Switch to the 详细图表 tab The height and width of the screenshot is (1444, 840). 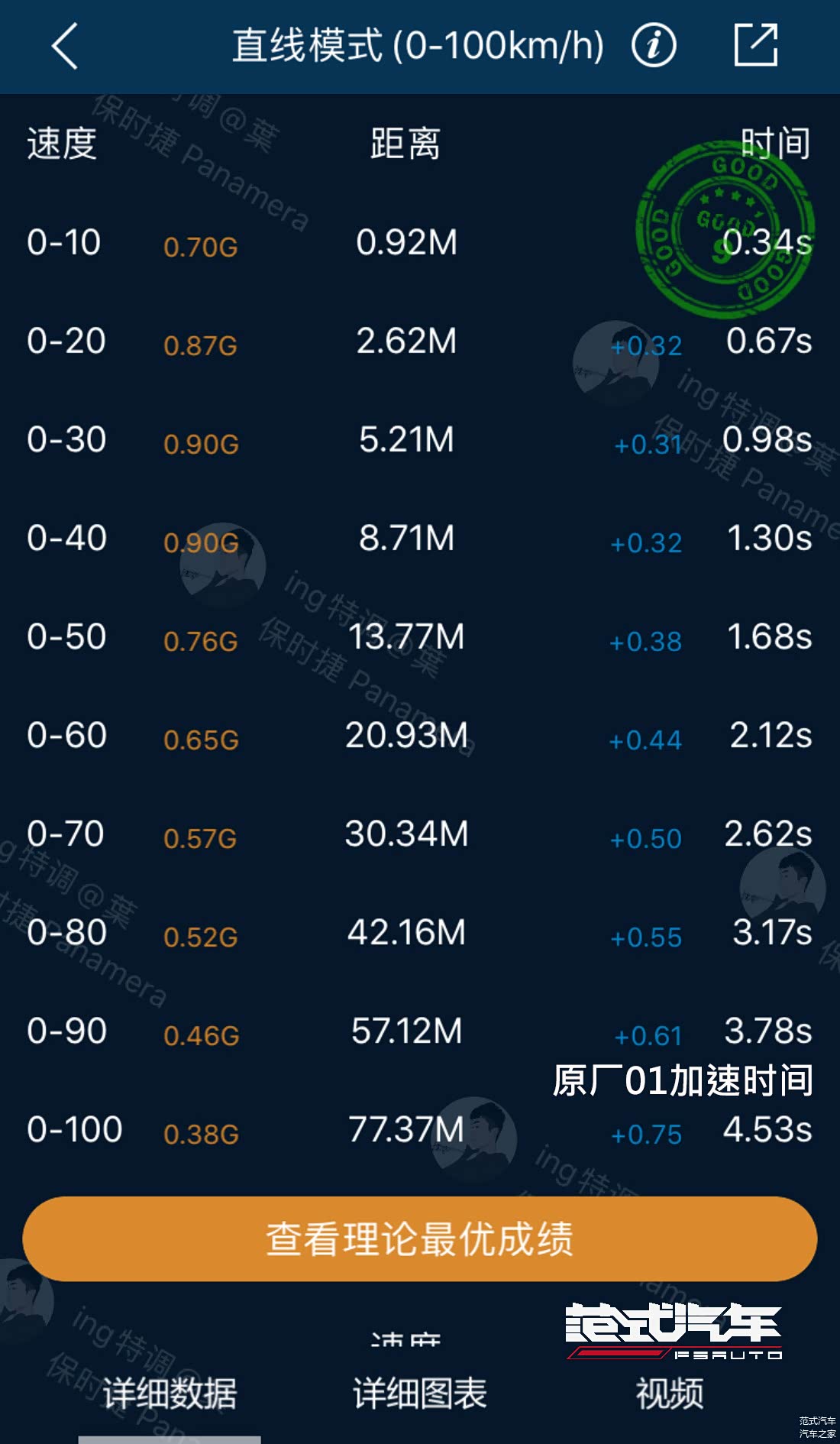pos(419,1393)
